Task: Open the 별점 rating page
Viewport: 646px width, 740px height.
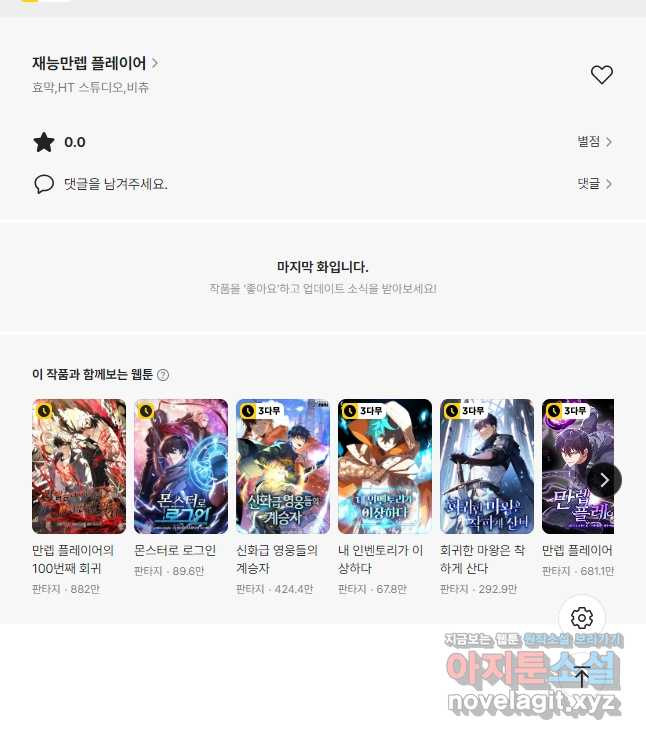Action: click(594, 142)
